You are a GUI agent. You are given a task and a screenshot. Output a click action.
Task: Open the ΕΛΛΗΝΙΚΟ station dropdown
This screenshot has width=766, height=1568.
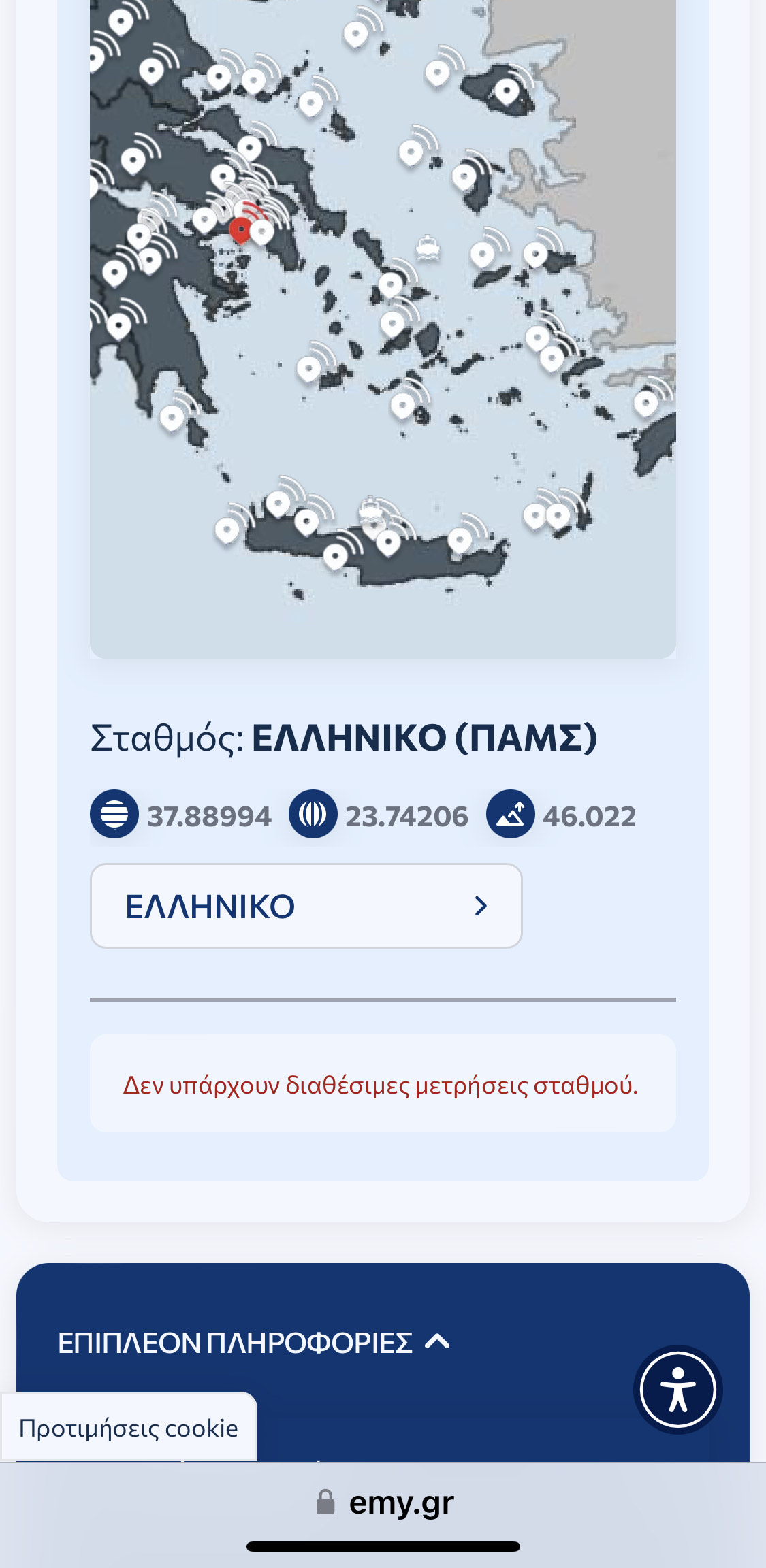pos(306,906)
